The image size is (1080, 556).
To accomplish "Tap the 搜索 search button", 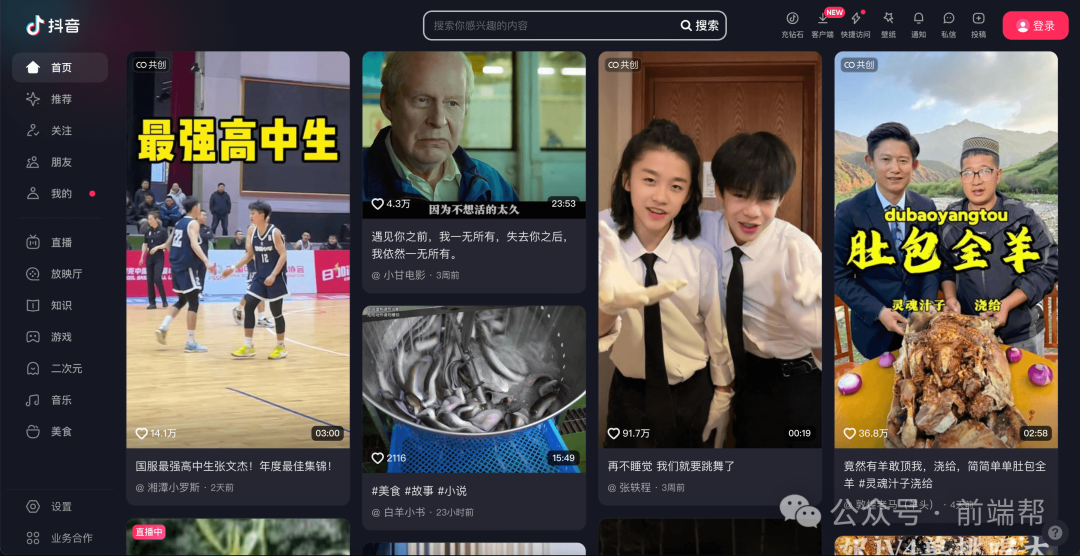I will pos(701,26).
